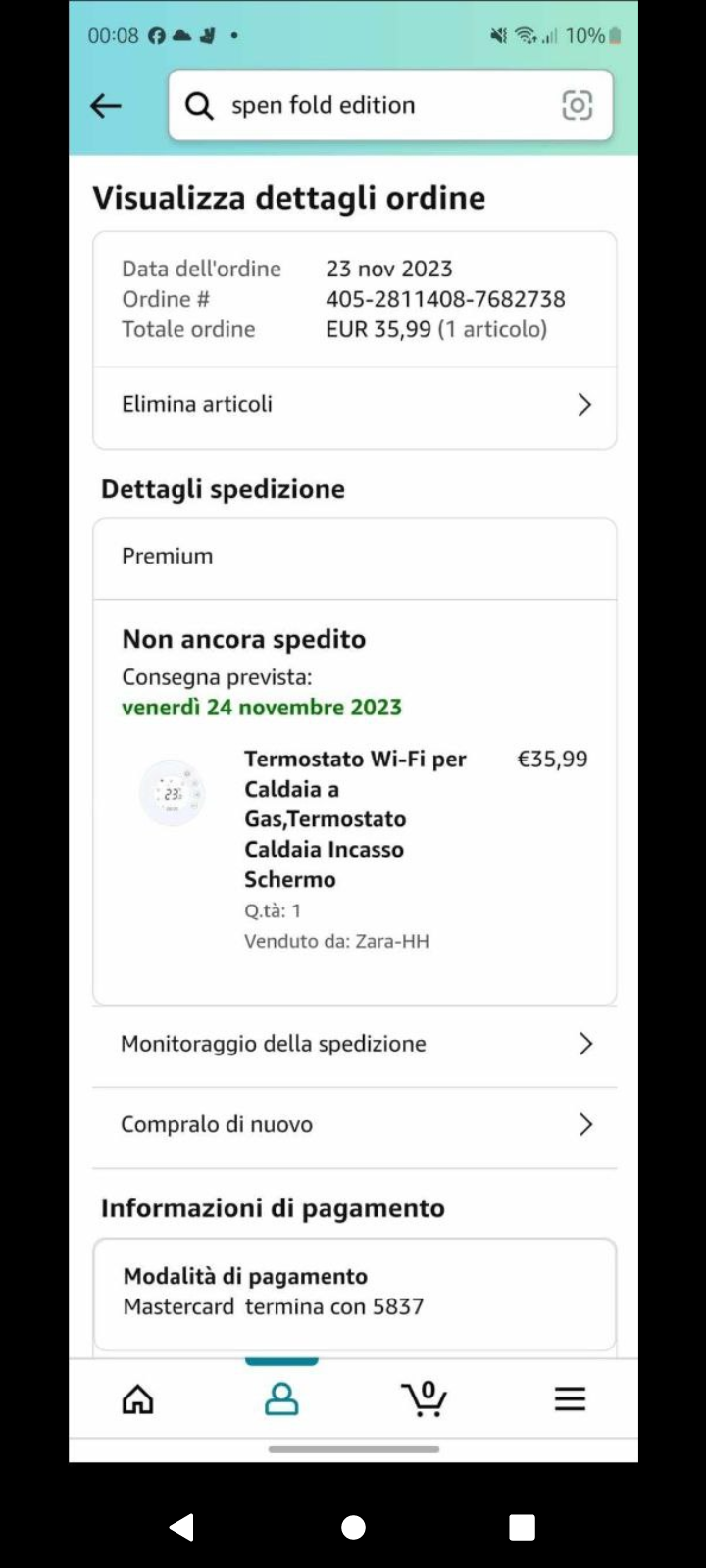Open the hamburger menu tab
706x1568 pixels.
click(570, 1399)
